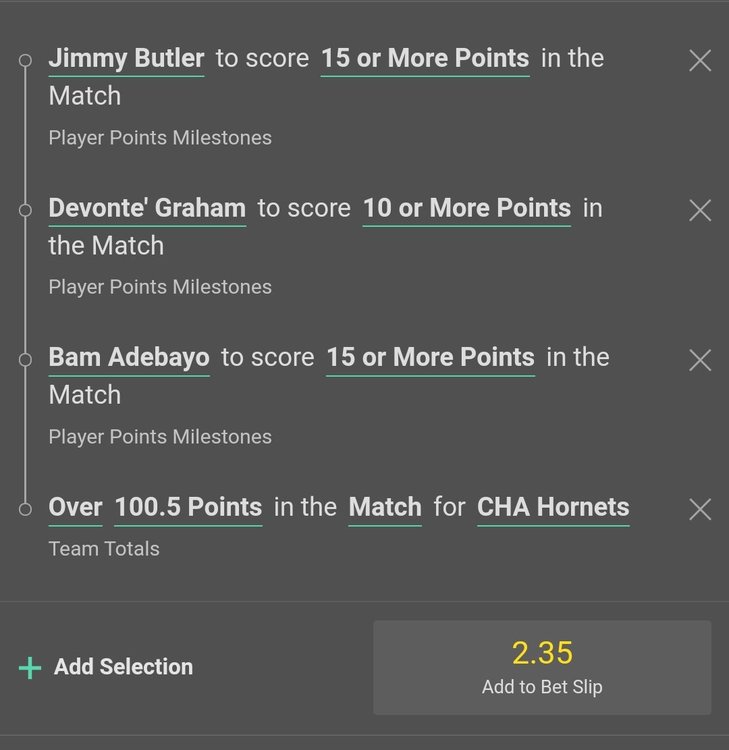729x750 pixels.
Task: Remove the Devonte' Graham selection
Action: (x=700, y=210)
